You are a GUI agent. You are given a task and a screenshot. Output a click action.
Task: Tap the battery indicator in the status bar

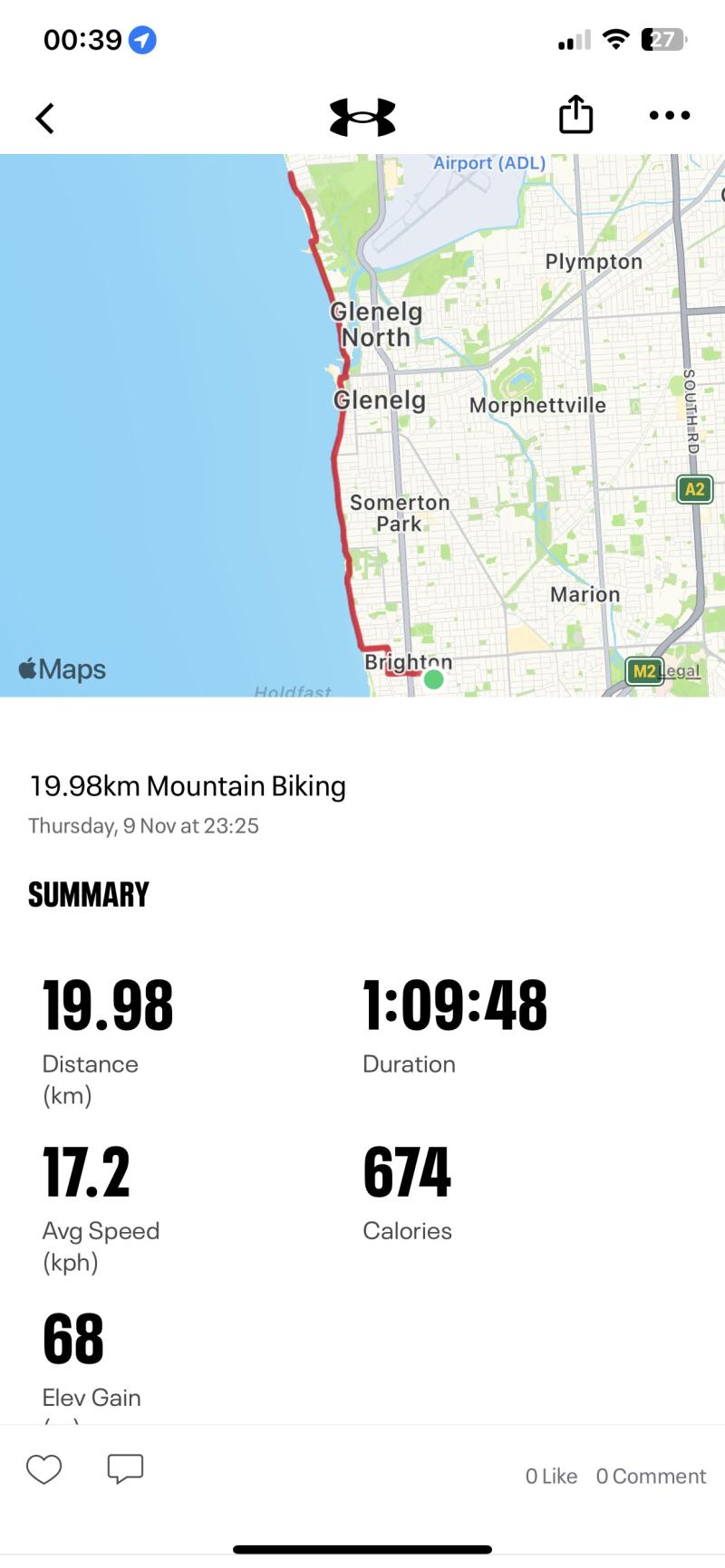pos(662,39)
